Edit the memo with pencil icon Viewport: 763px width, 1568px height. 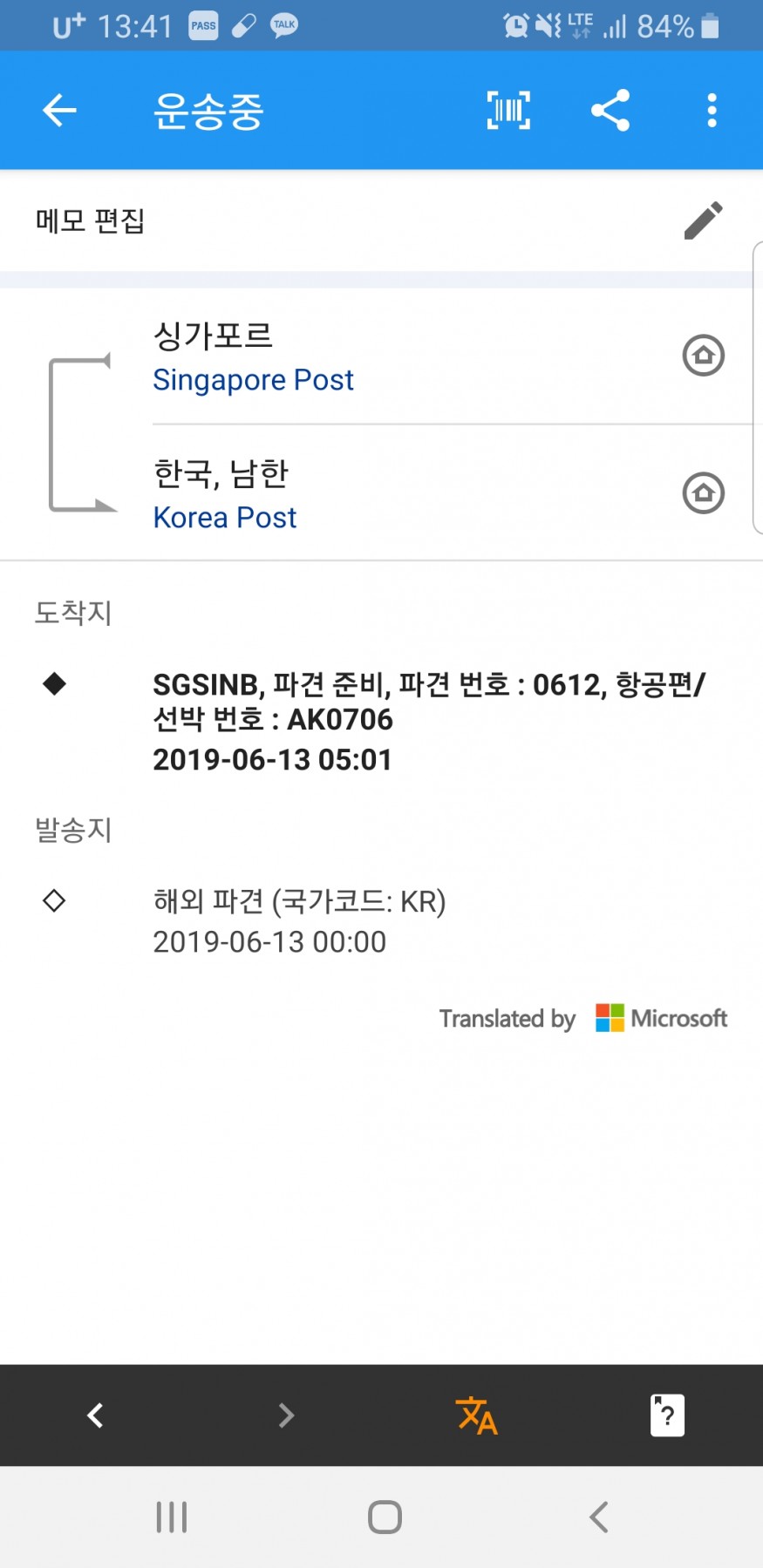(704, 221)
